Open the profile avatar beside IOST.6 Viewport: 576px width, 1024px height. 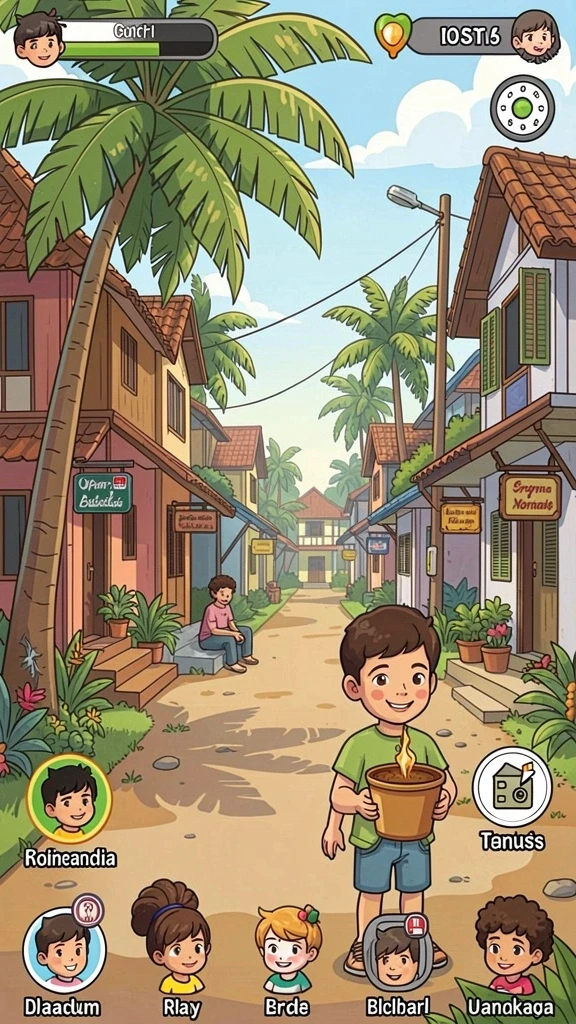pos(535,36)
